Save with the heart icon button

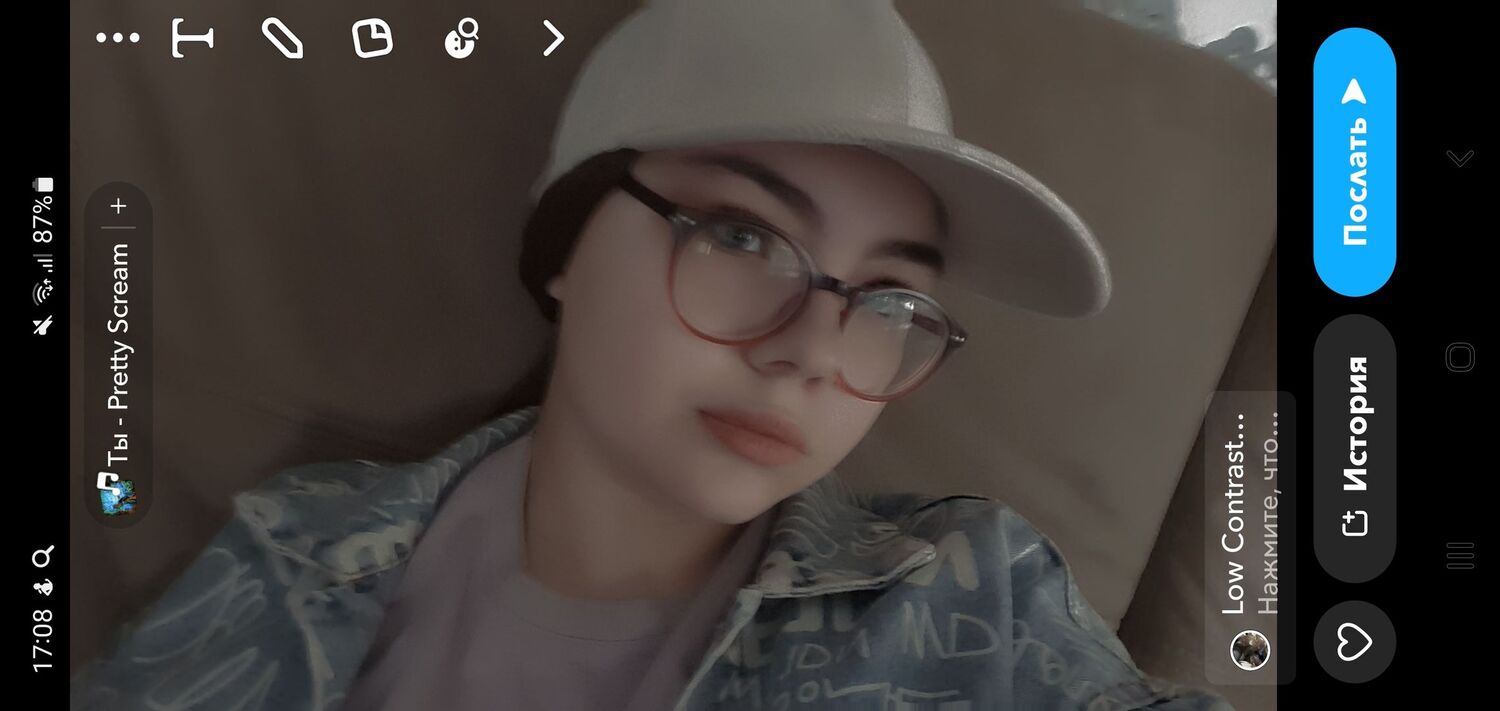coord(1354,642)
